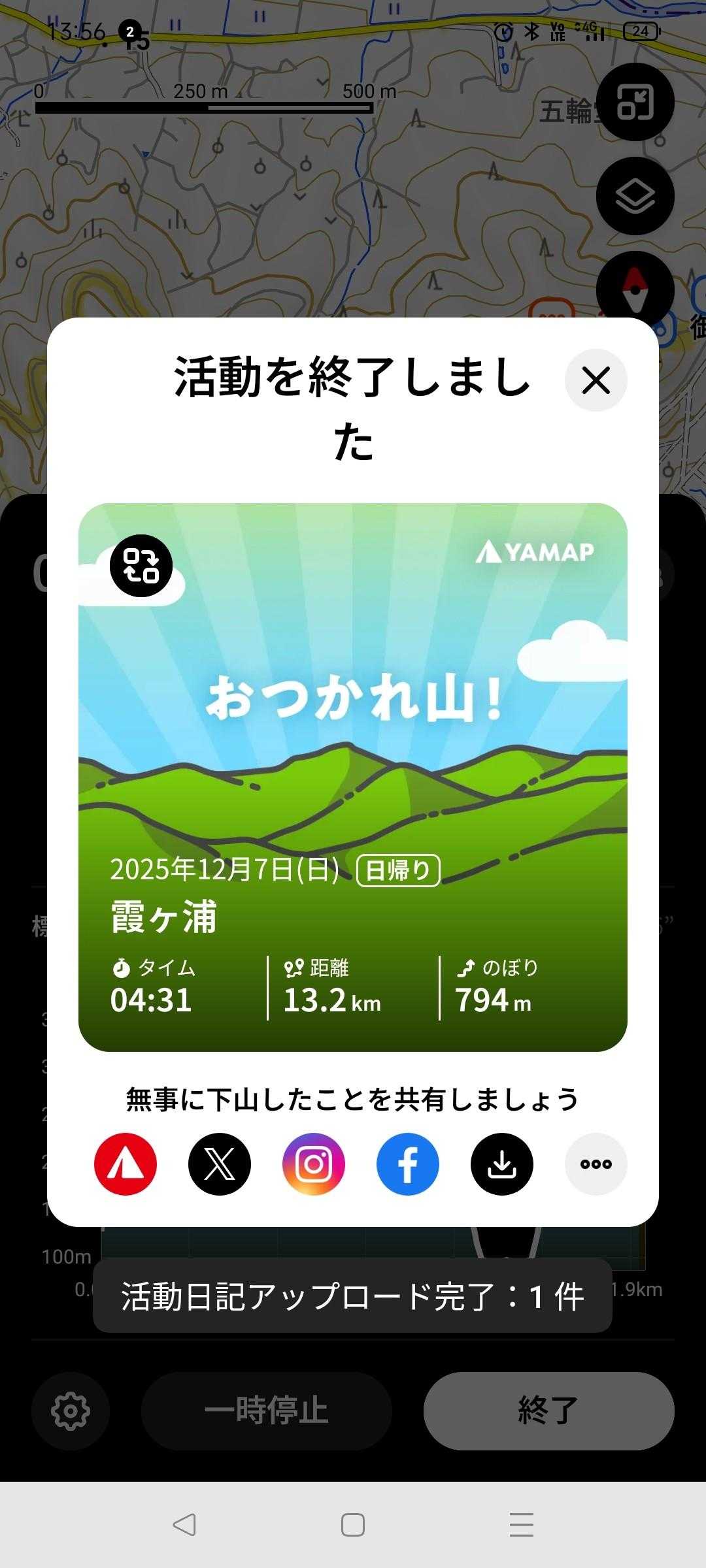Tap the map display size button
The image size is (706, 1568).
(x=635, y=103)
